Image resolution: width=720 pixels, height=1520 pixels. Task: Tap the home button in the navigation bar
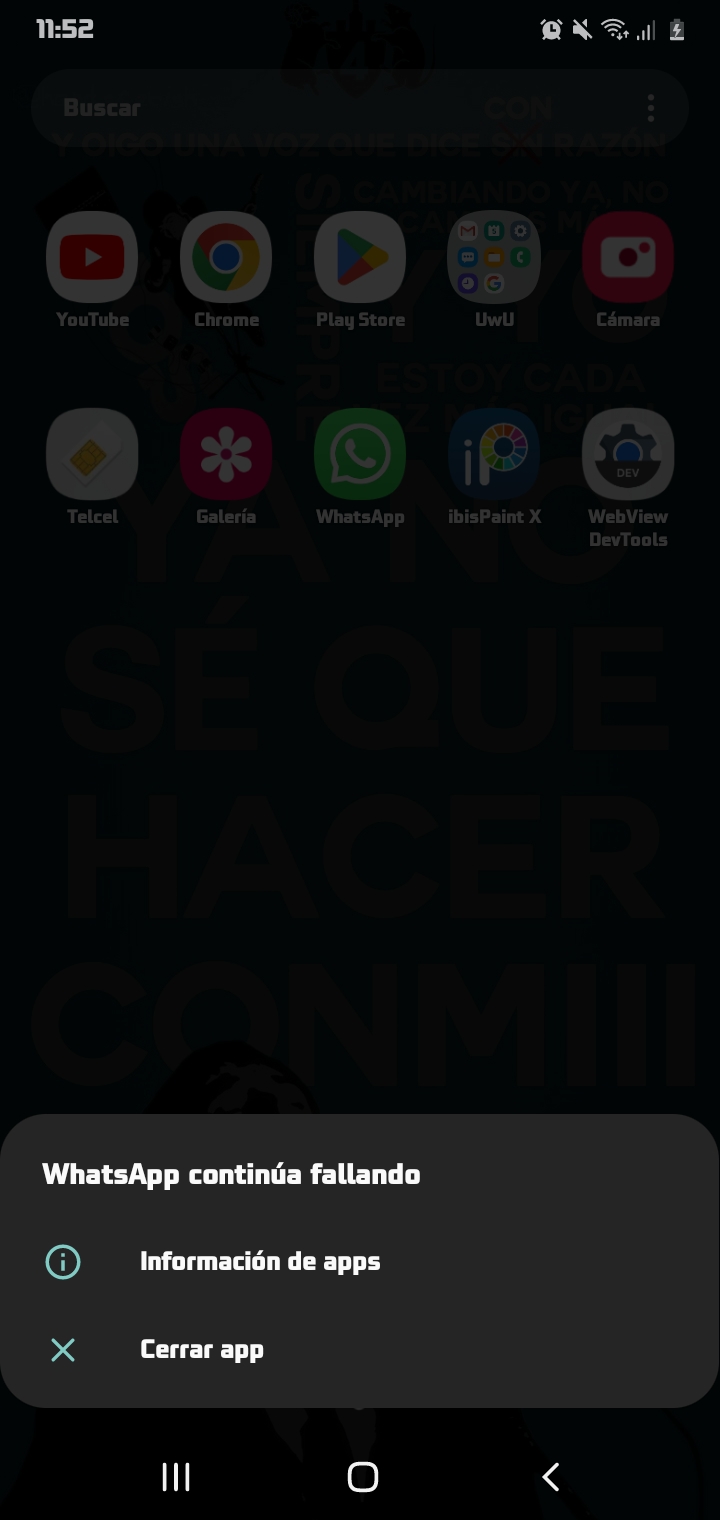point(362,1477)
